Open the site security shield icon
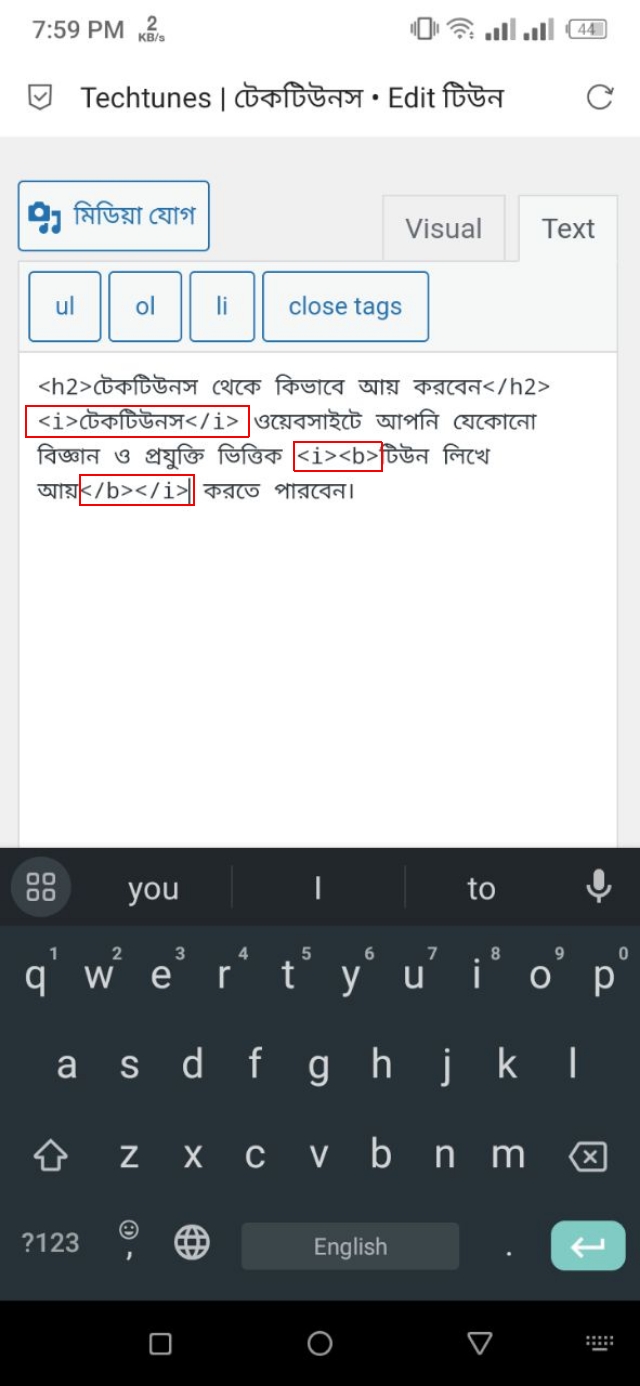640x1386 pixels. (x=39, y=98)
